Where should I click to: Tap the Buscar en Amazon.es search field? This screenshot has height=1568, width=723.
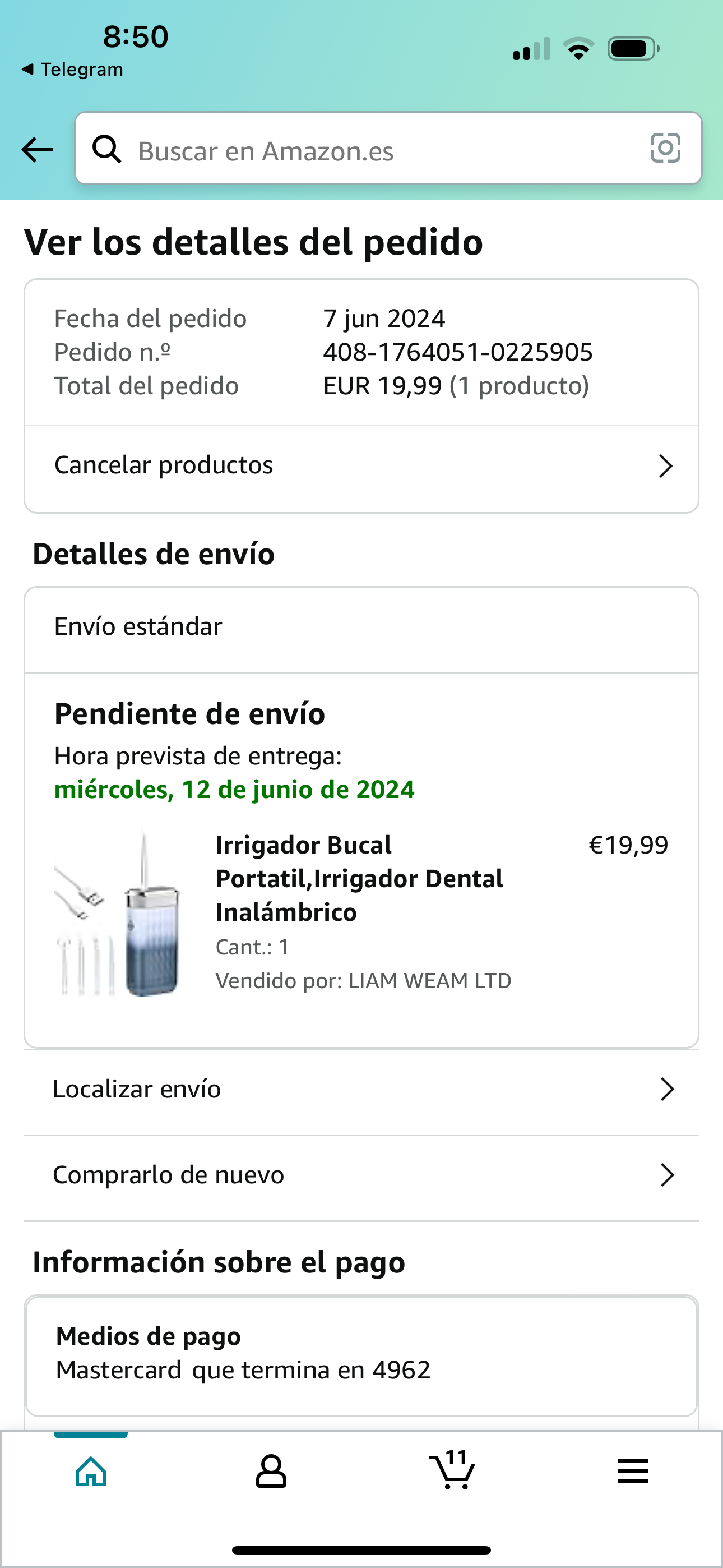point(377,150)
